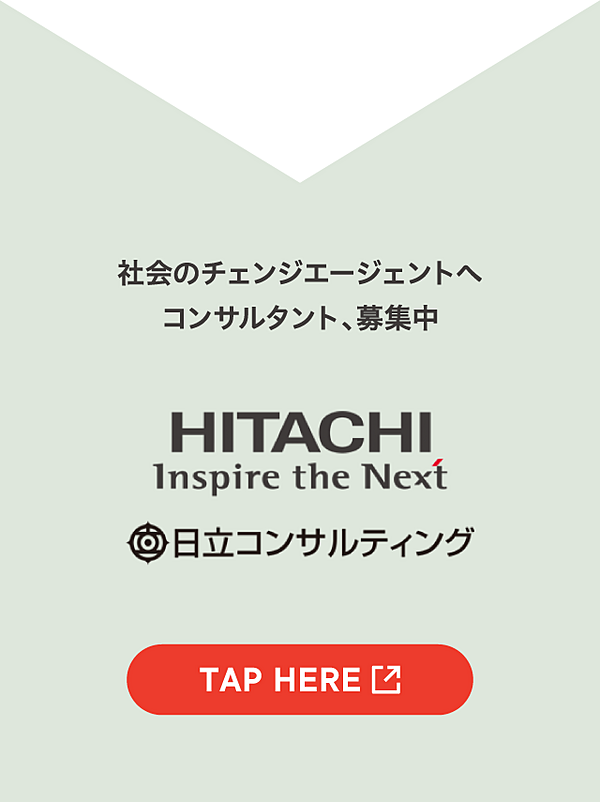Tap the red TAP HERE button
The width and height of the screenshot is (600, 802).
[300, 680]
